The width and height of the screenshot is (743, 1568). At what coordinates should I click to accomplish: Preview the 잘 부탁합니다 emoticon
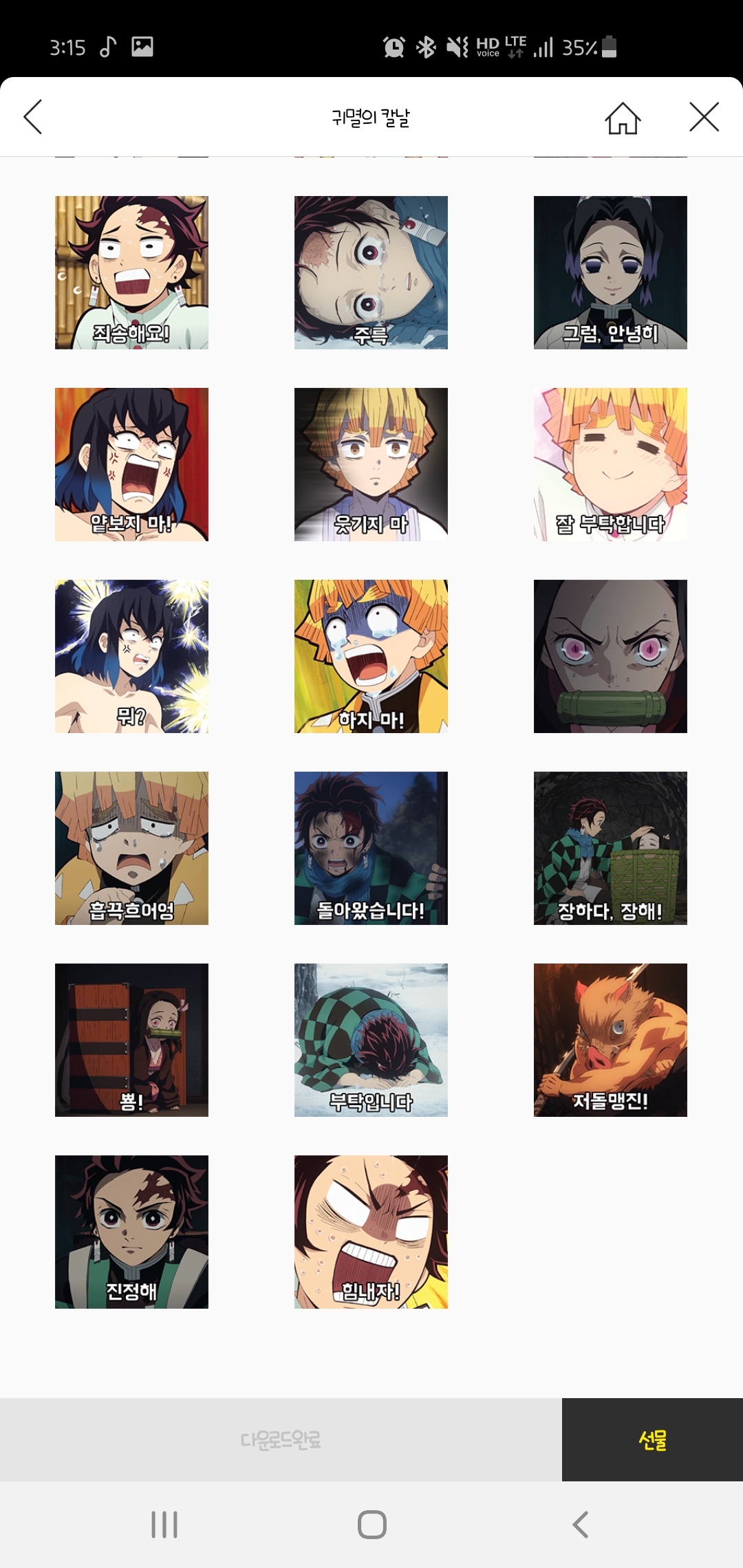(610, 464)
